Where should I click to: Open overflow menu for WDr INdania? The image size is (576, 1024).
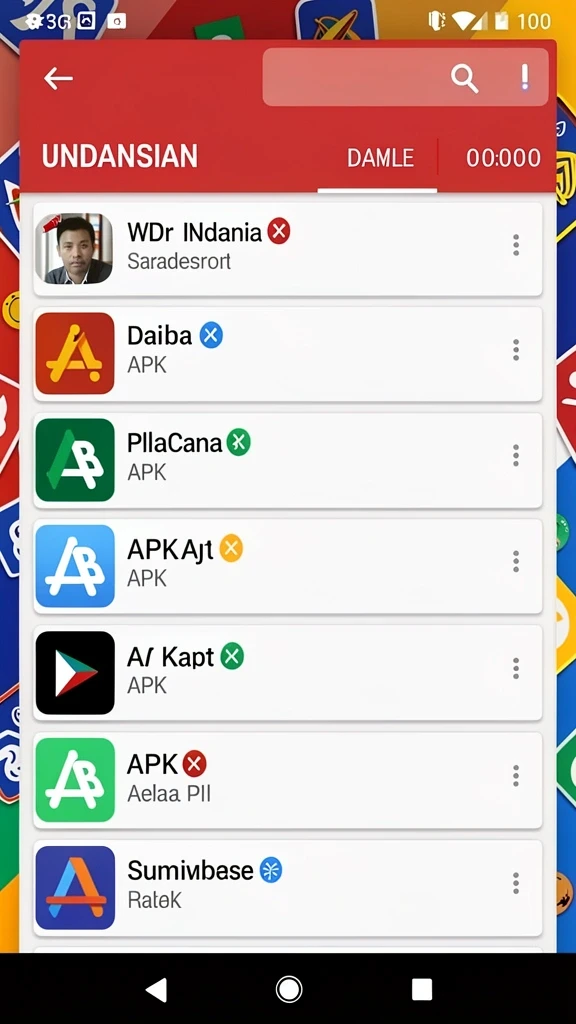point(516,245)
